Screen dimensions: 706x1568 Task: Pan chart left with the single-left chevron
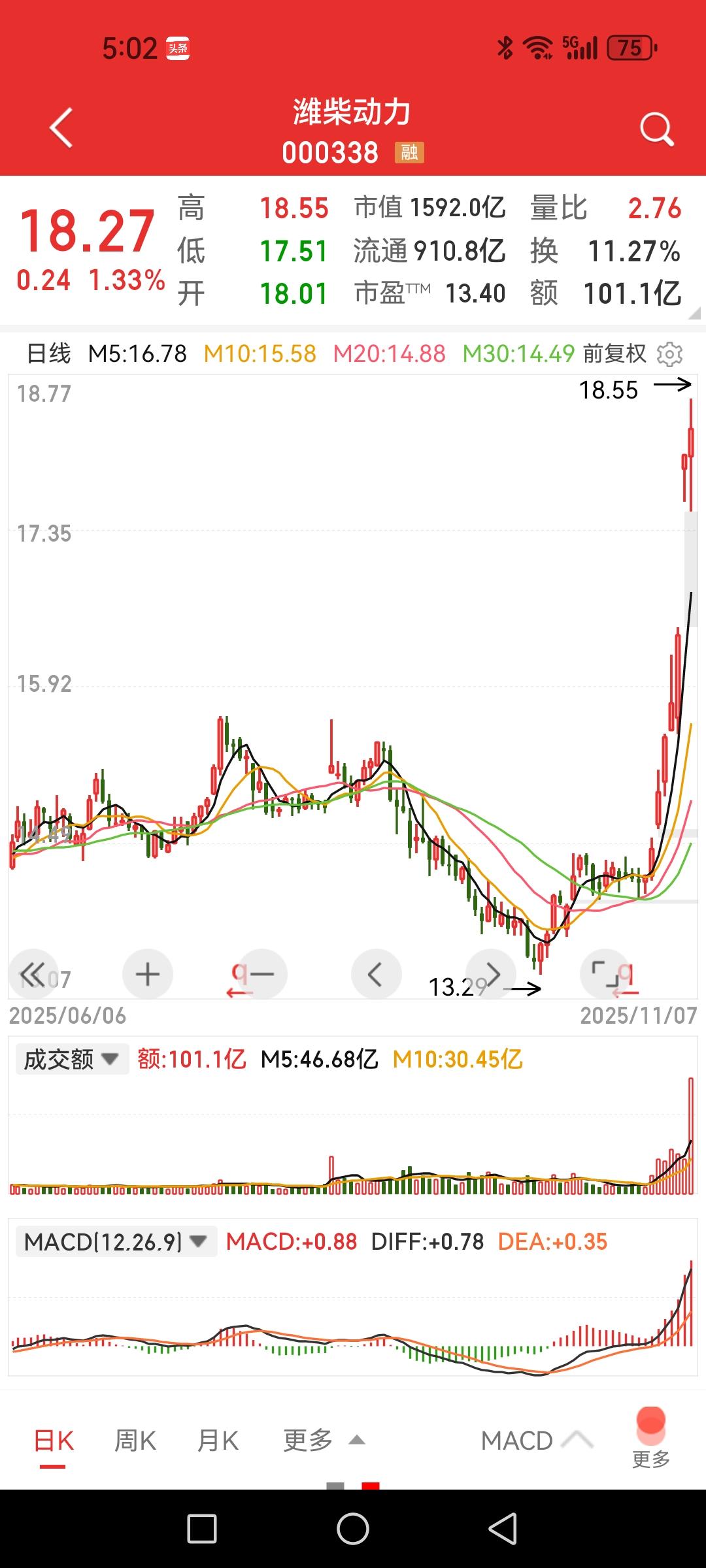tap(376, 973)
